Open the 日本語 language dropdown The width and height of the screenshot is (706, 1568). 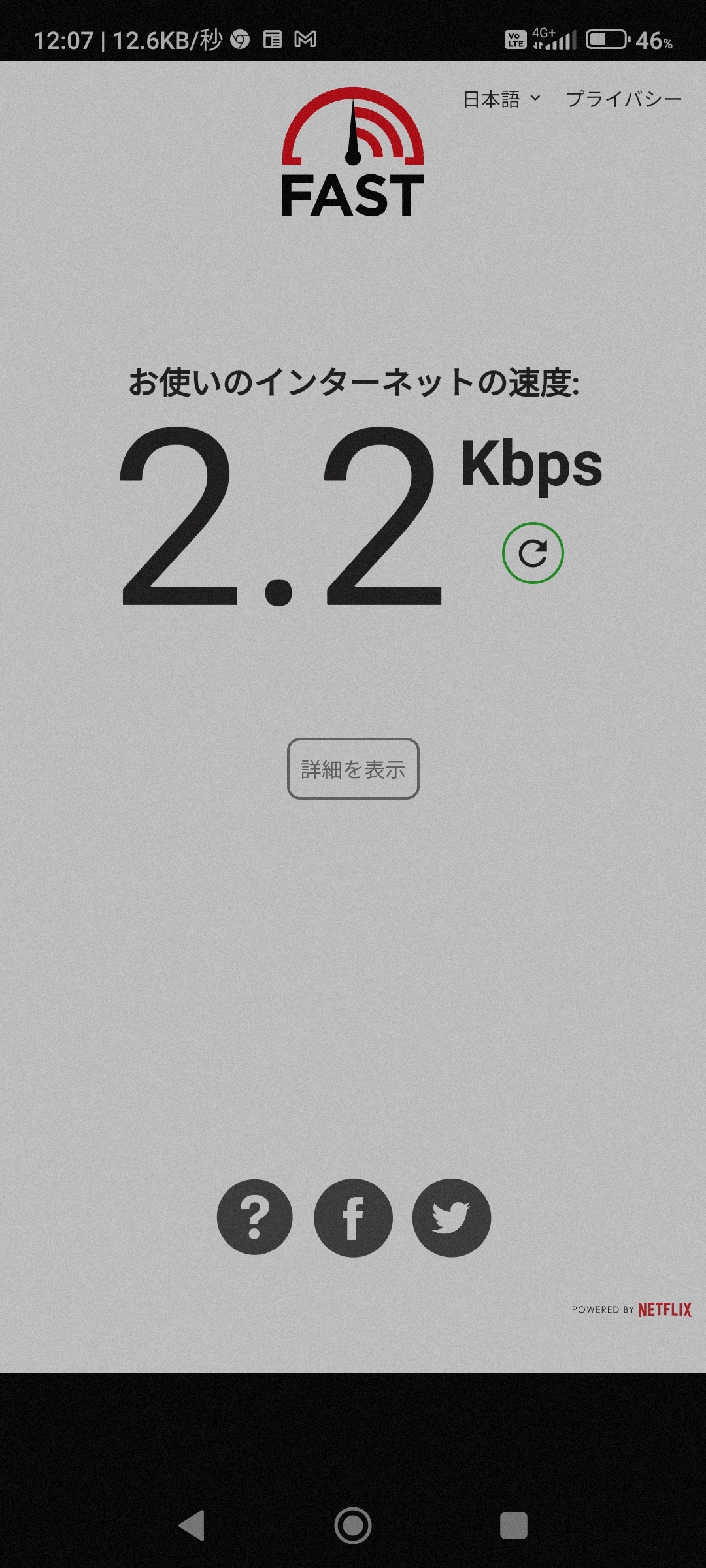click(501, 99)
